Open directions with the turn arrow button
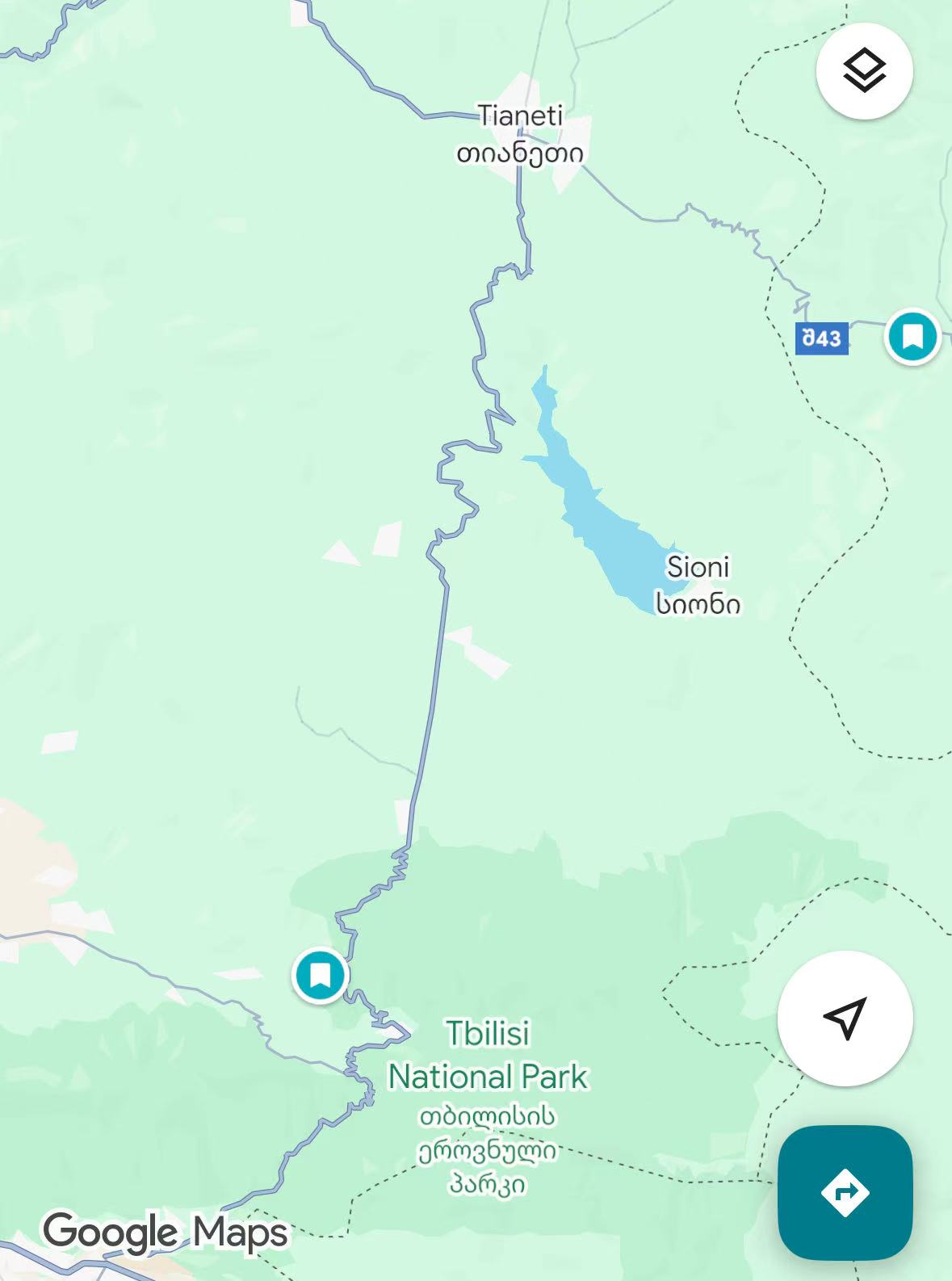 [x=845, y=1192]
